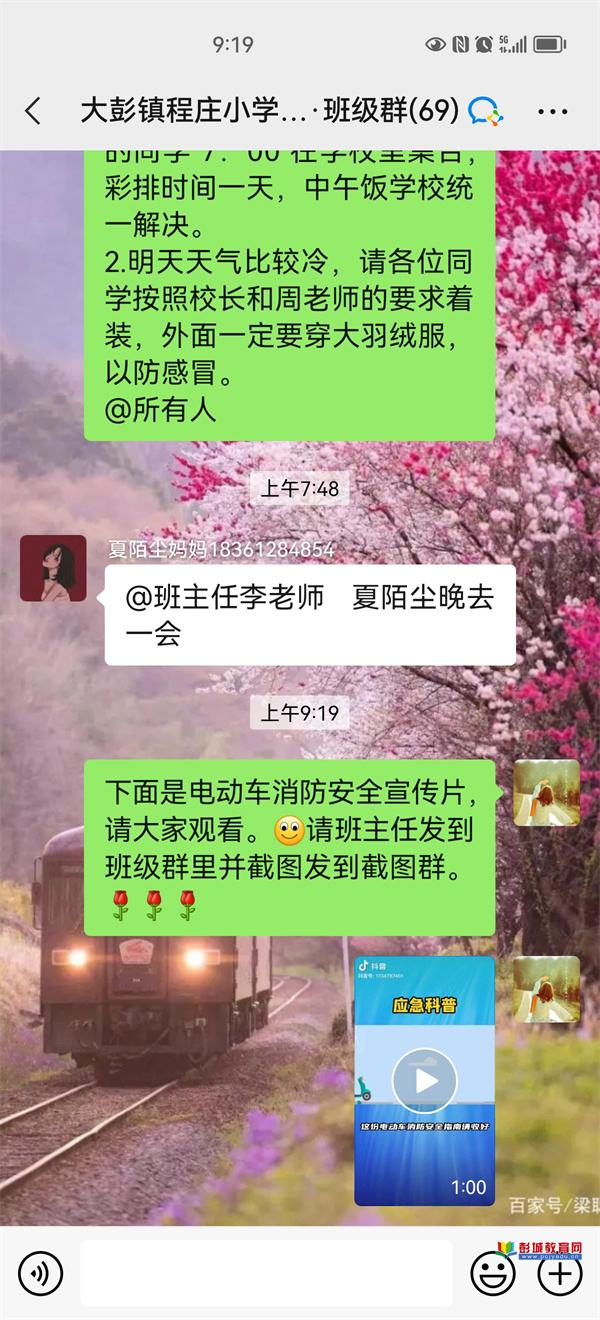Screen dimensions: 600x1320
Task: Open the plus attachment menu
Action: coord(560,1273)
